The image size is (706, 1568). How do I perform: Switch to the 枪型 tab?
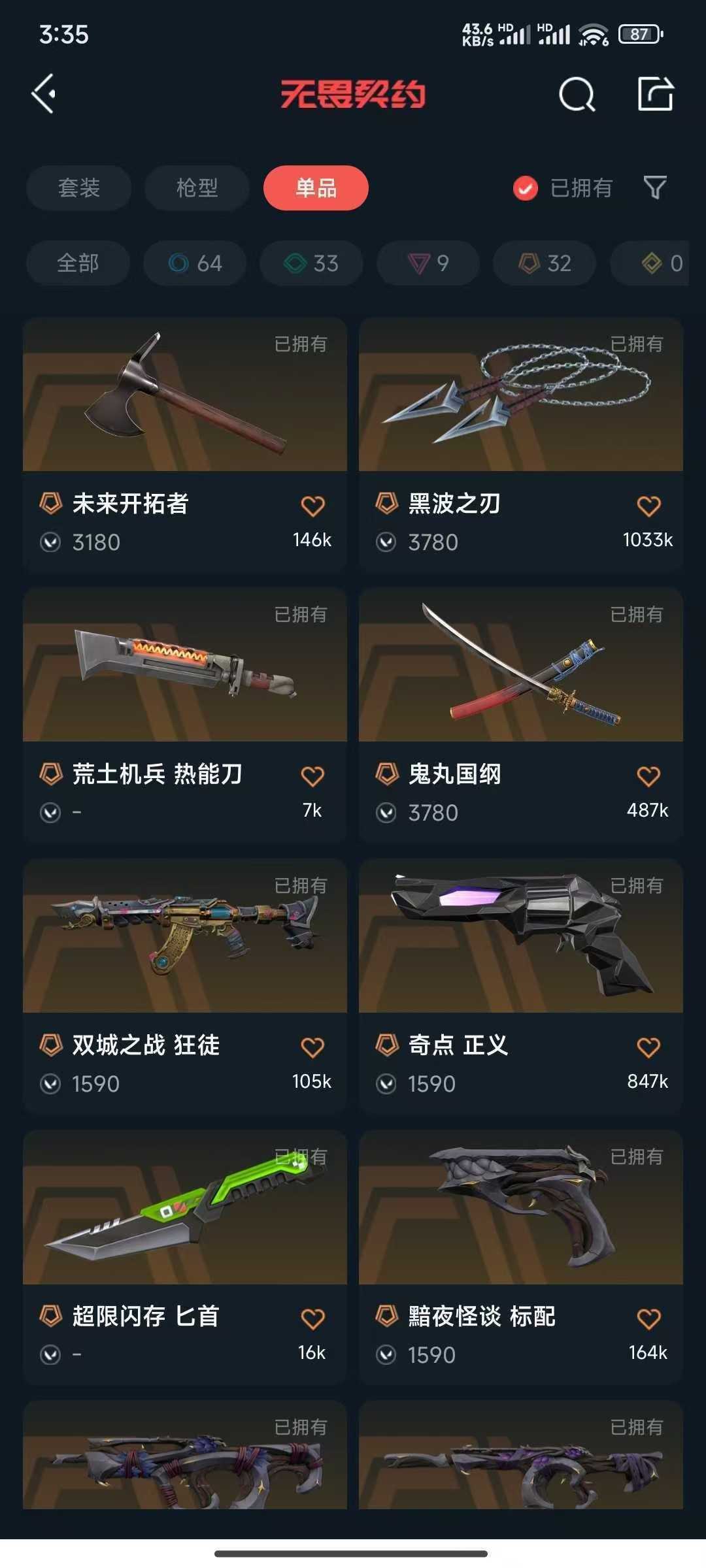[x=195, y=188]
